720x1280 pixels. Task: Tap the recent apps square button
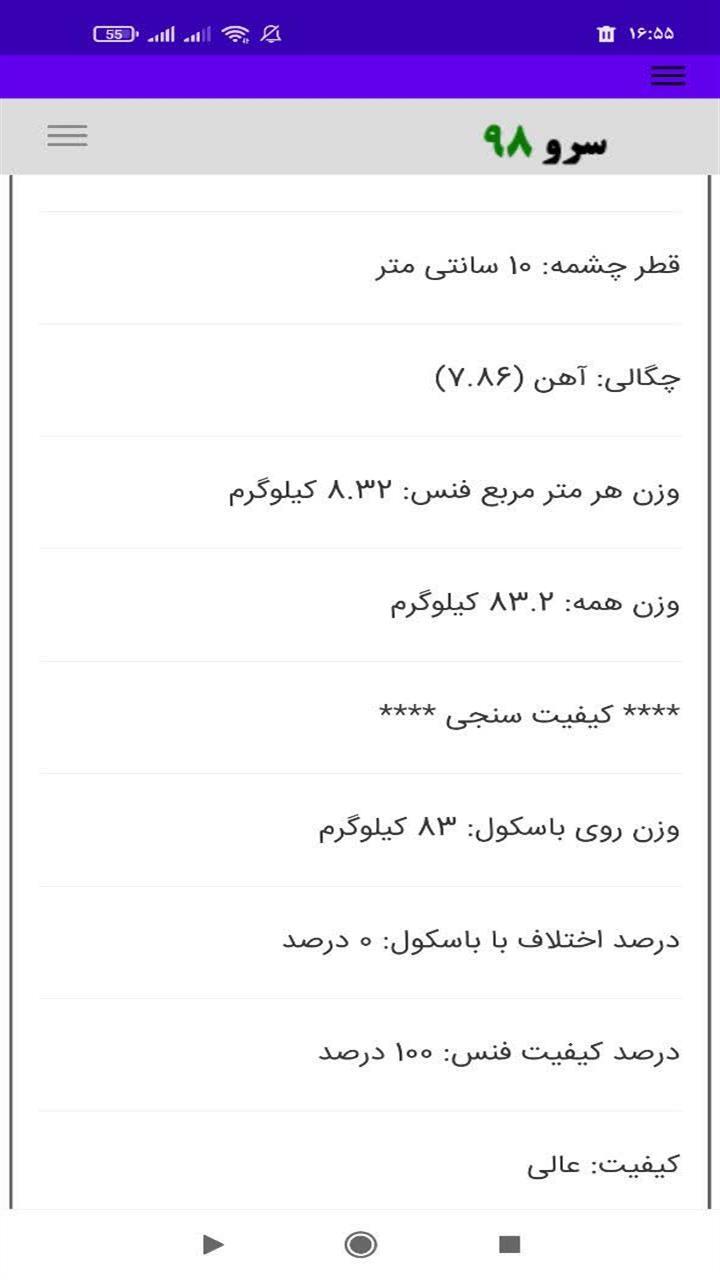tap(508, 1246)
